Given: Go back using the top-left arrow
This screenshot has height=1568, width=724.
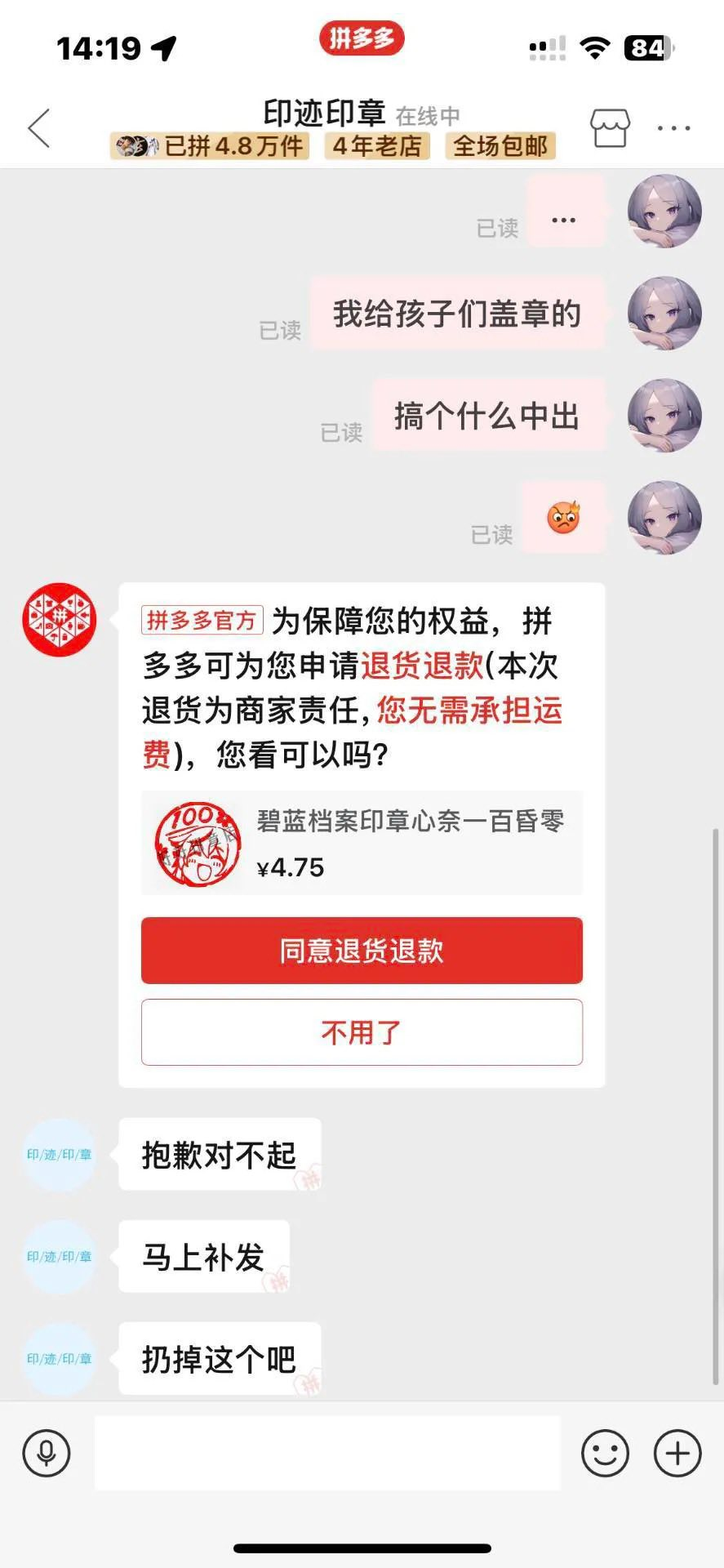Looking at the screenshot, I should coord(38,128).
